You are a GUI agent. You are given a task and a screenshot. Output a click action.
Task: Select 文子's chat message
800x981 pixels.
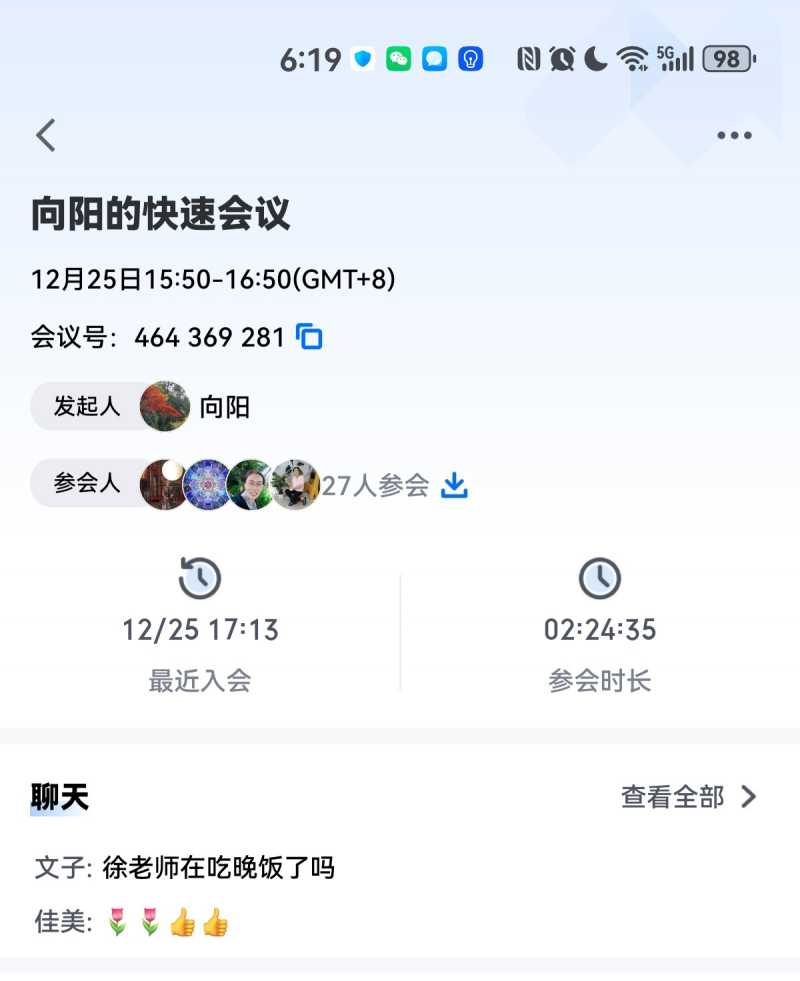coord(185,869)
